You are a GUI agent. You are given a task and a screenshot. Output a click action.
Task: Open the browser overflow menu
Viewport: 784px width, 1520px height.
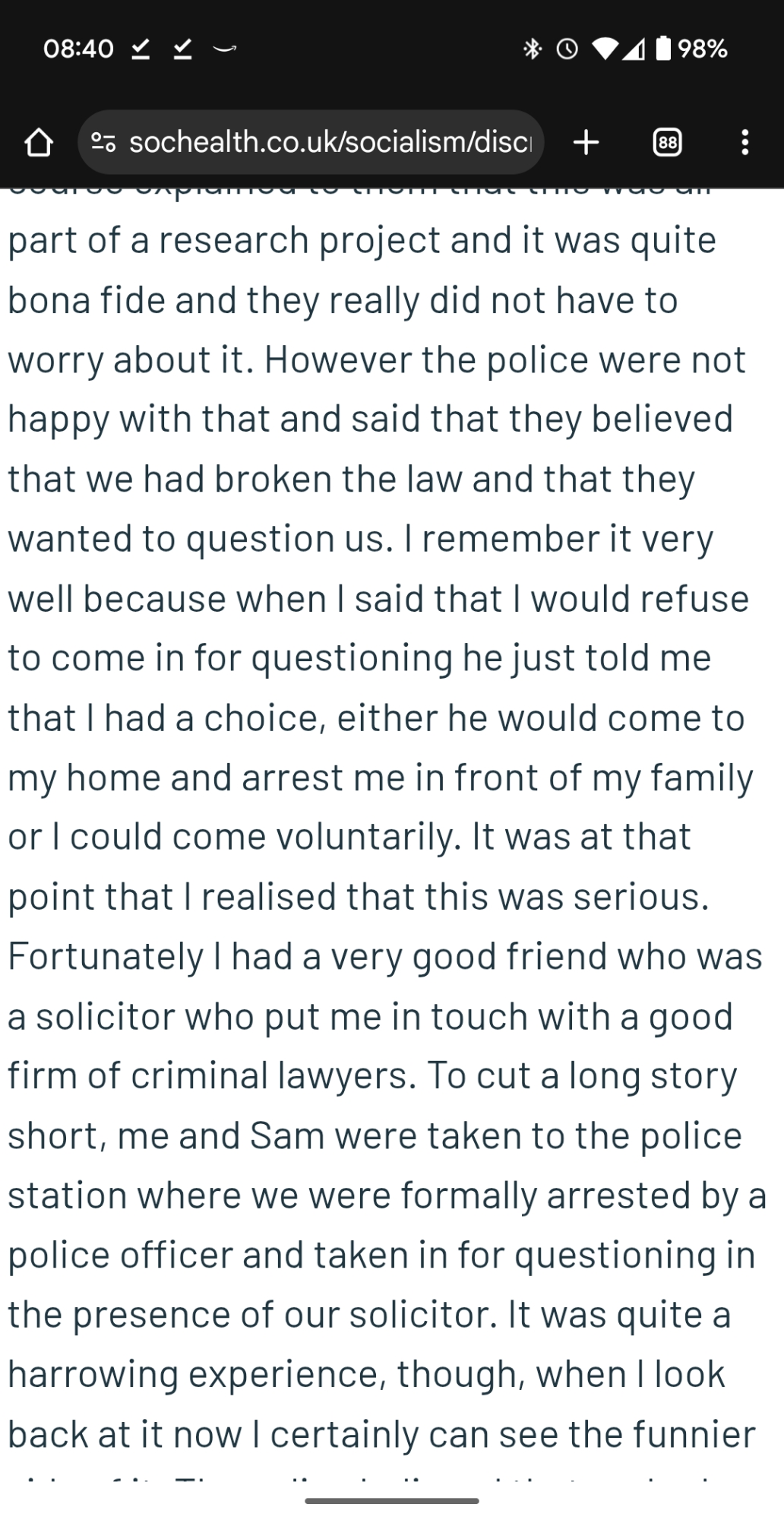tap(744, 142)
